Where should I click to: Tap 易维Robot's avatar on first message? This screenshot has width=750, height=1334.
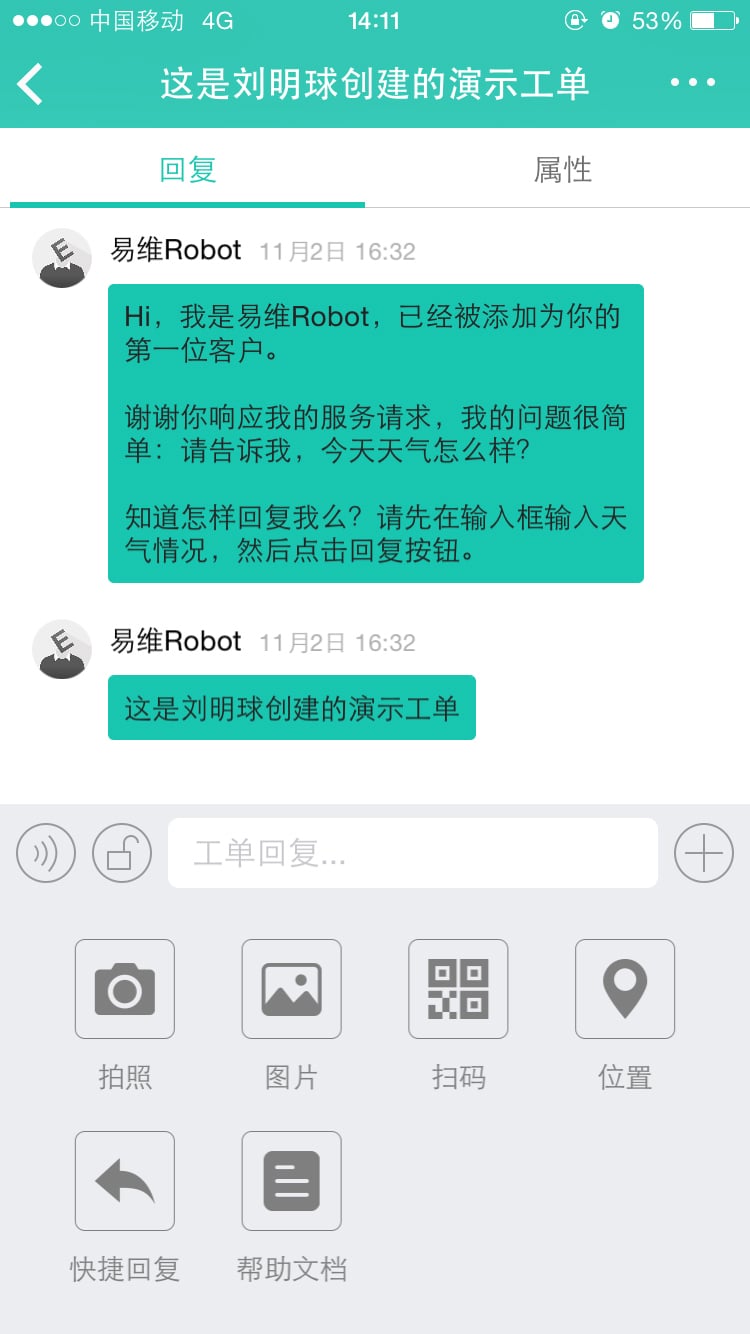coord(62,258)
